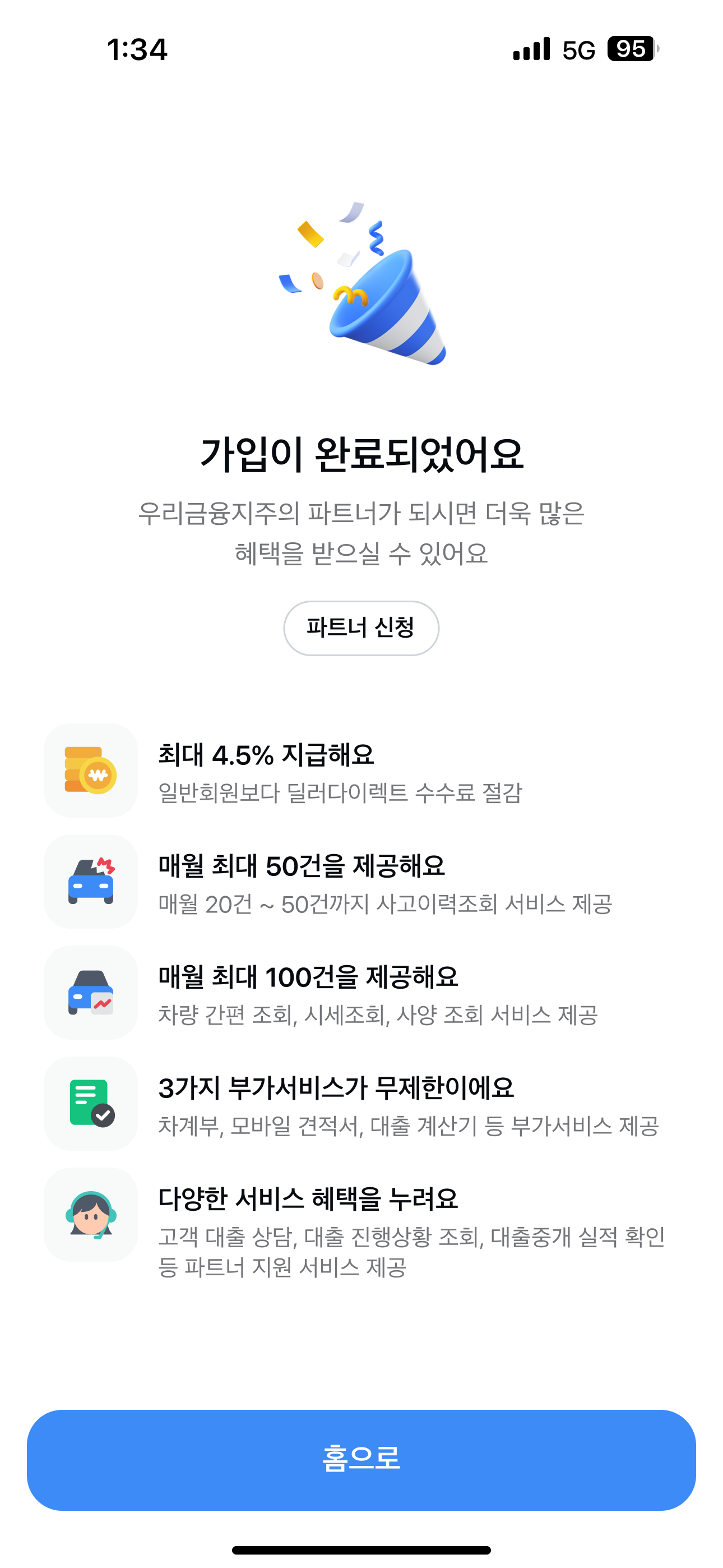
Task: Tap the gold coin 4.5% benefit icon
Action: pyautogui.click(x=90, y=770)
